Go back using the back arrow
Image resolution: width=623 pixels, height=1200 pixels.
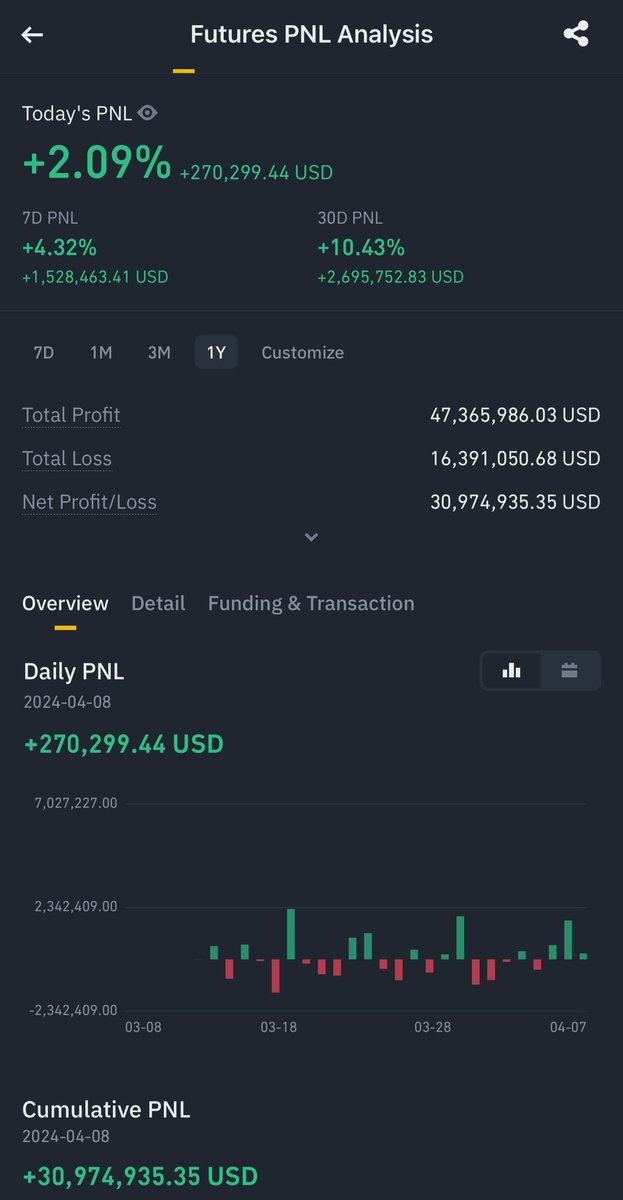click(33, 35)
